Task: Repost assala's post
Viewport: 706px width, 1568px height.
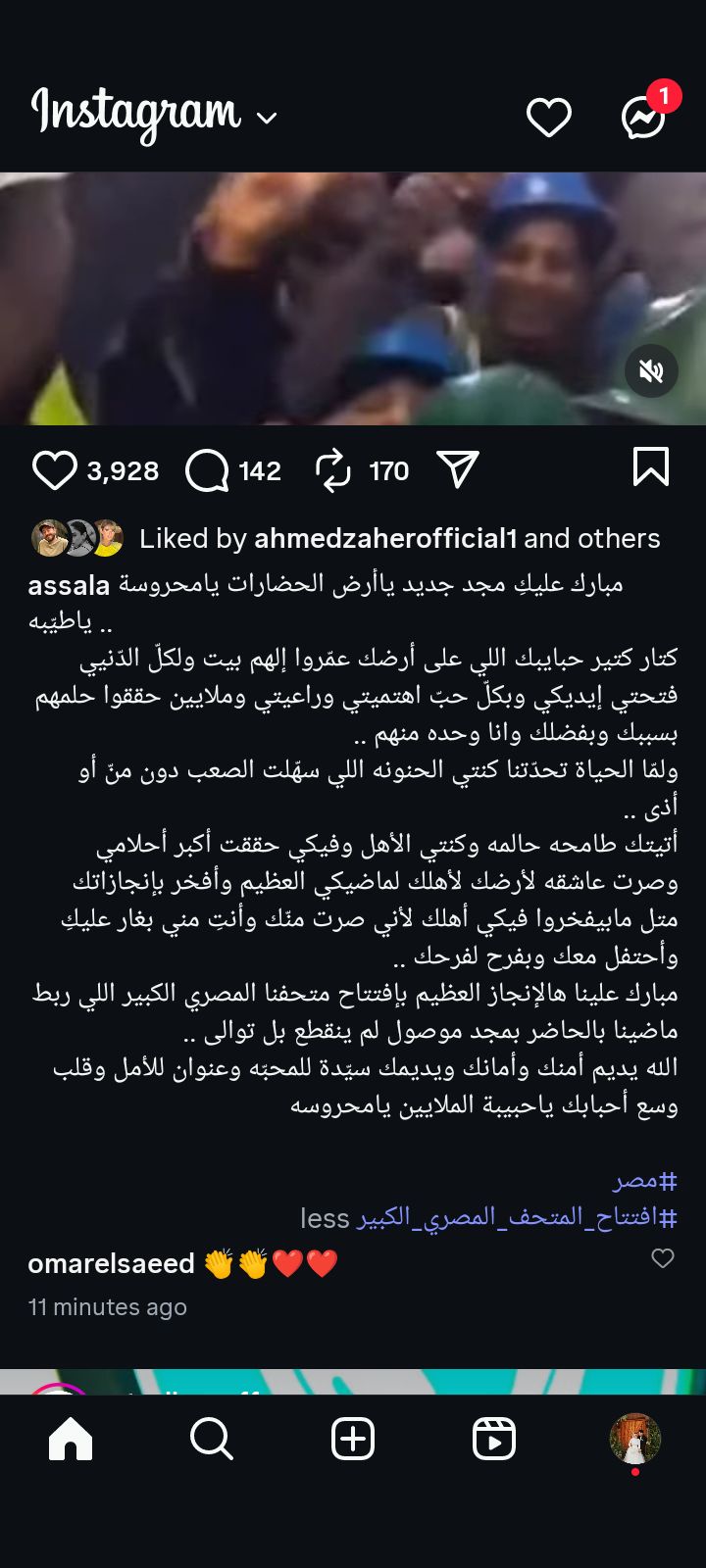Action: click(x=333, y=470)
